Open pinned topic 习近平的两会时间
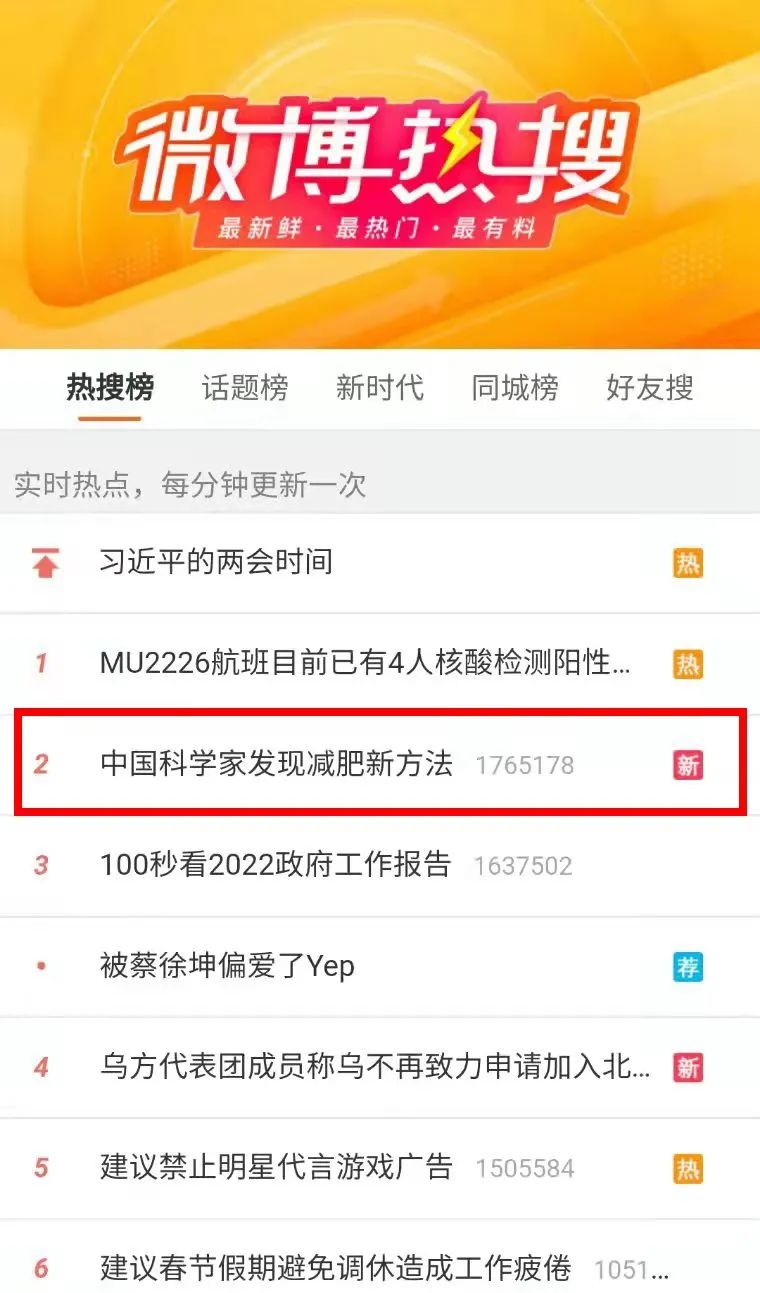The height and width of the screenshot is (1293, 760). coord(216,562)
